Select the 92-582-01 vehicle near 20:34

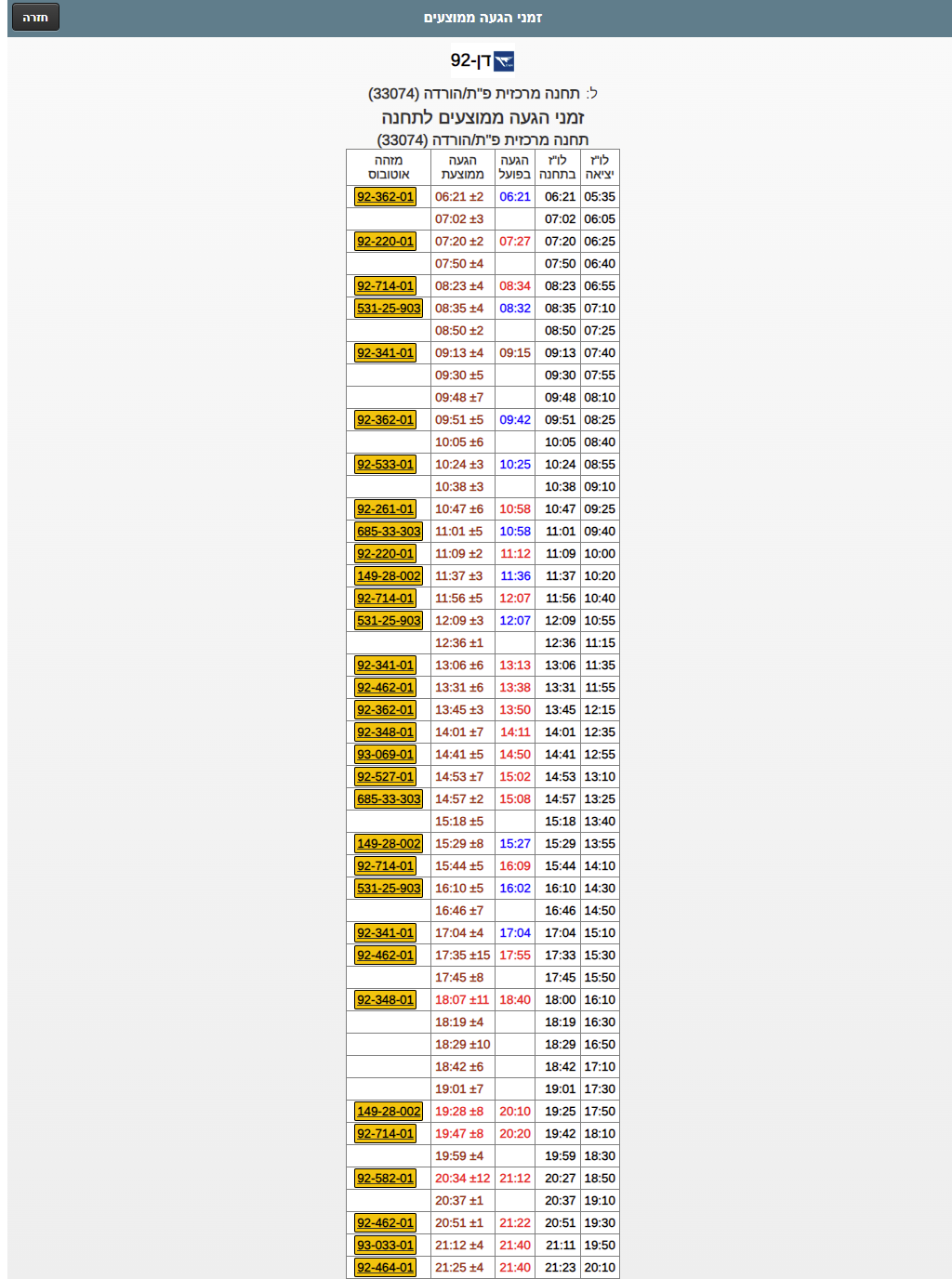(386, 1178)
